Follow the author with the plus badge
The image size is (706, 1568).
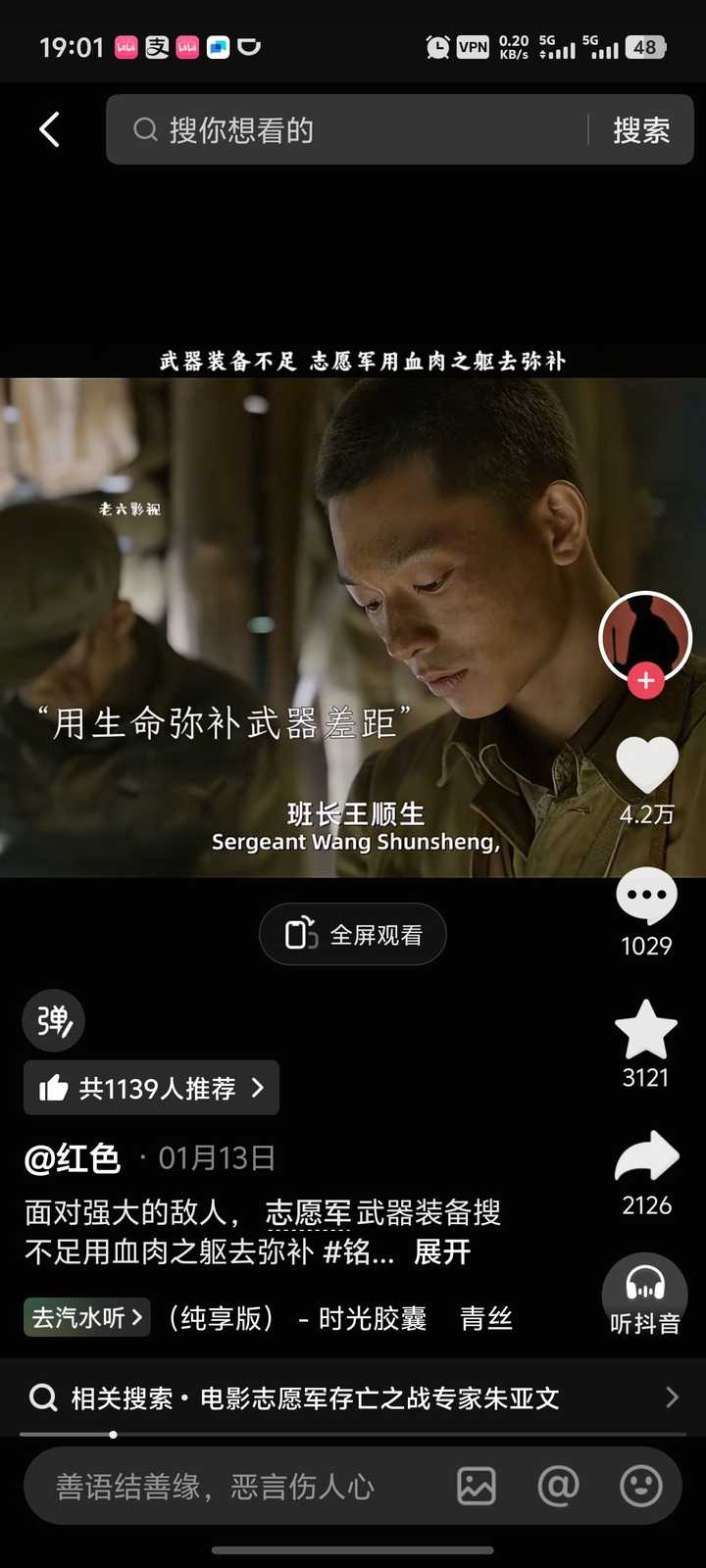(x=645, y=680)
